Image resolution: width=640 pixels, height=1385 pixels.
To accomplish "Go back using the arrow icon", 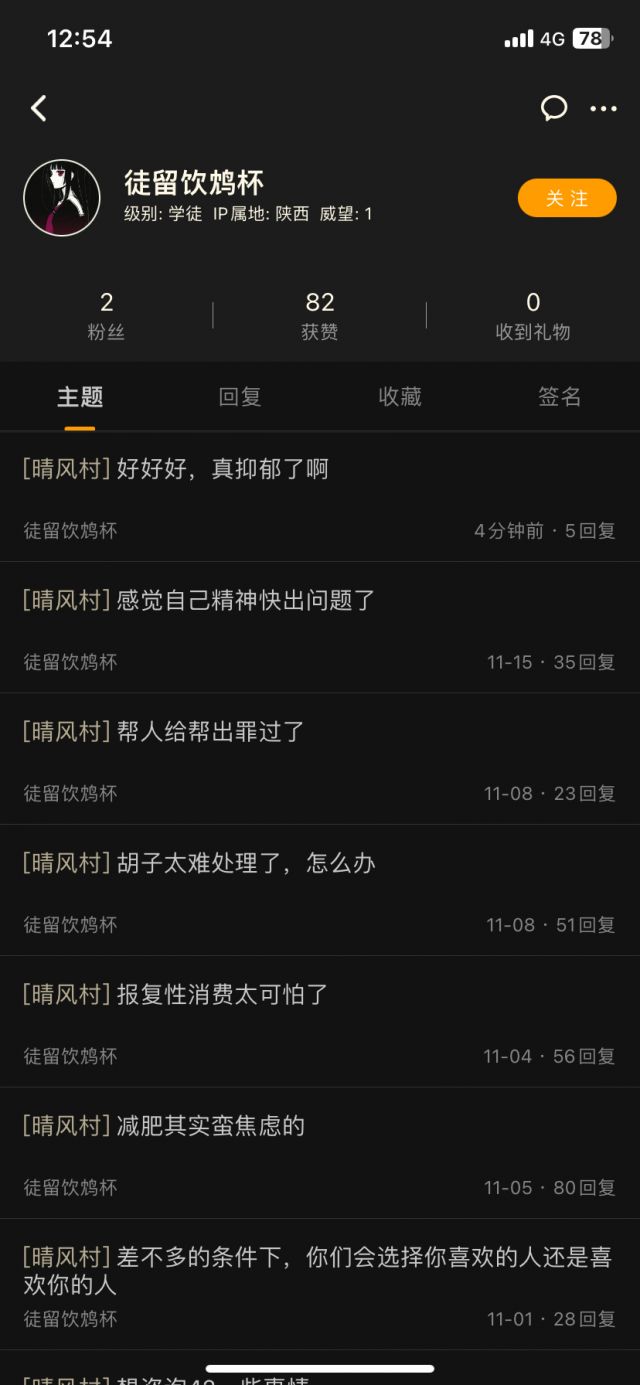I will pos(39,108).
